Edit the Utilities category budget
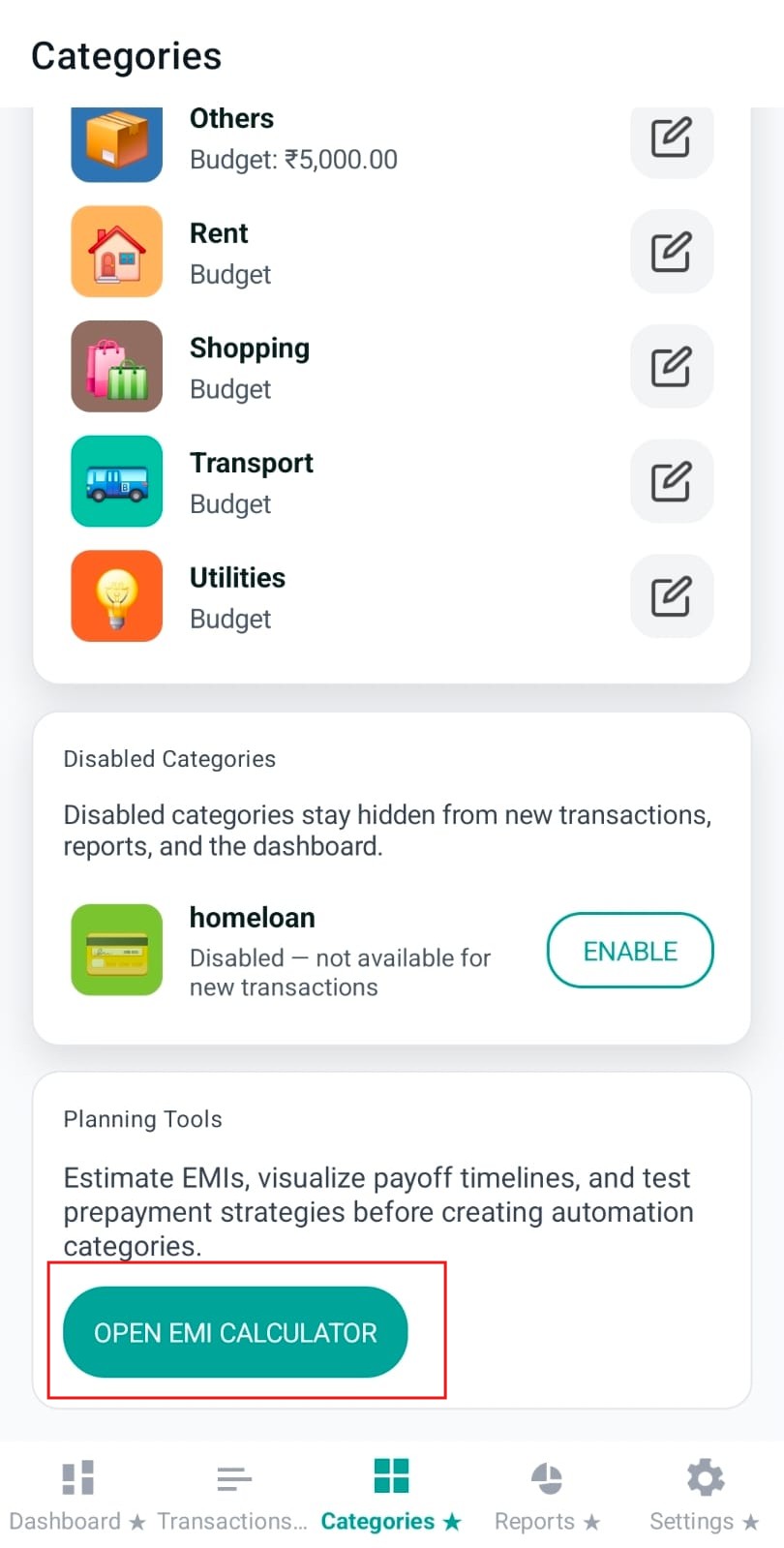The width and height of the screenshot is (784, 1548). point(672,596)
